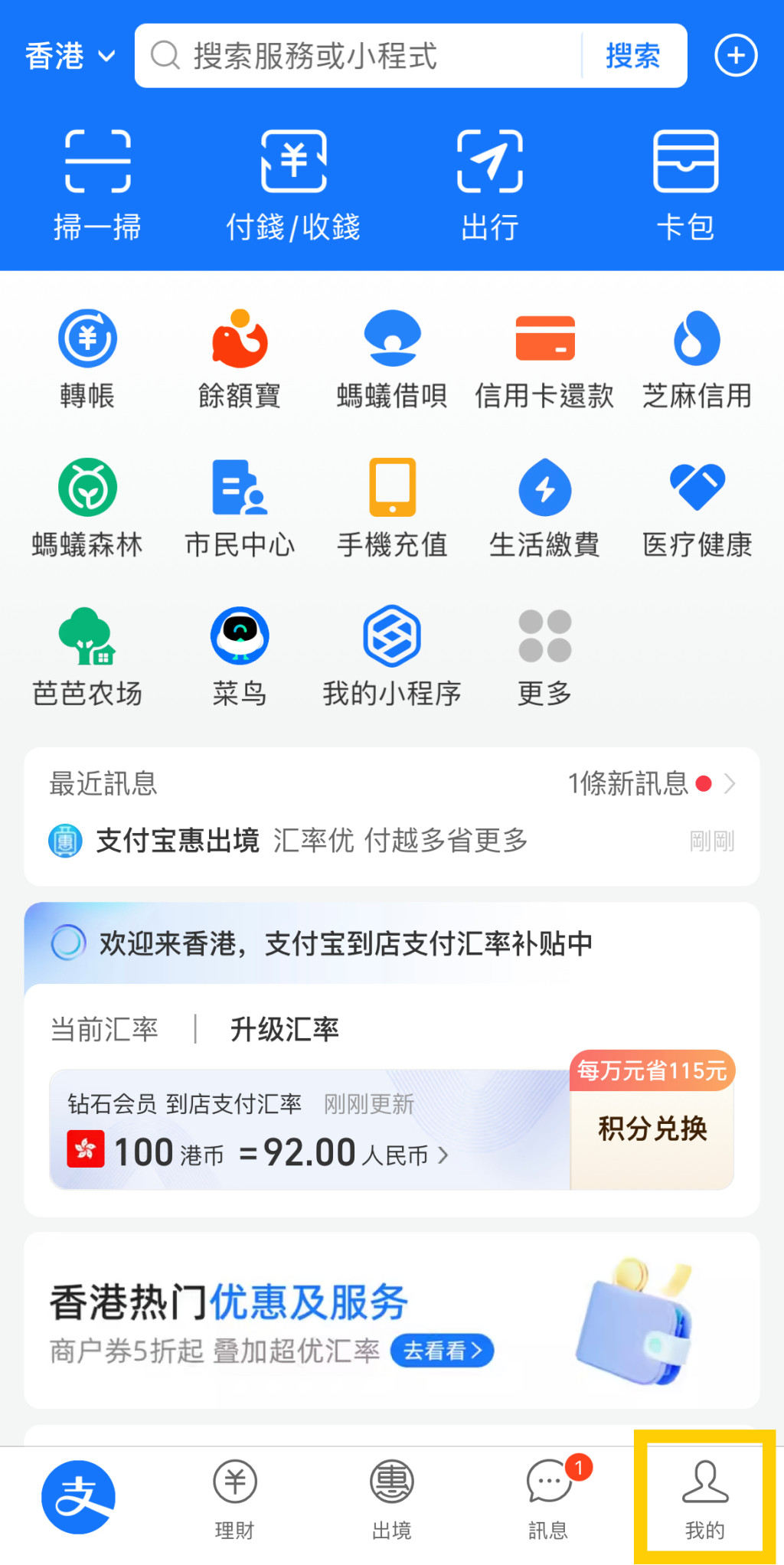Screen dimensions: 784x1565
Task: Tap 去看看 on the 香港热门 banner
Action: 442,1351
